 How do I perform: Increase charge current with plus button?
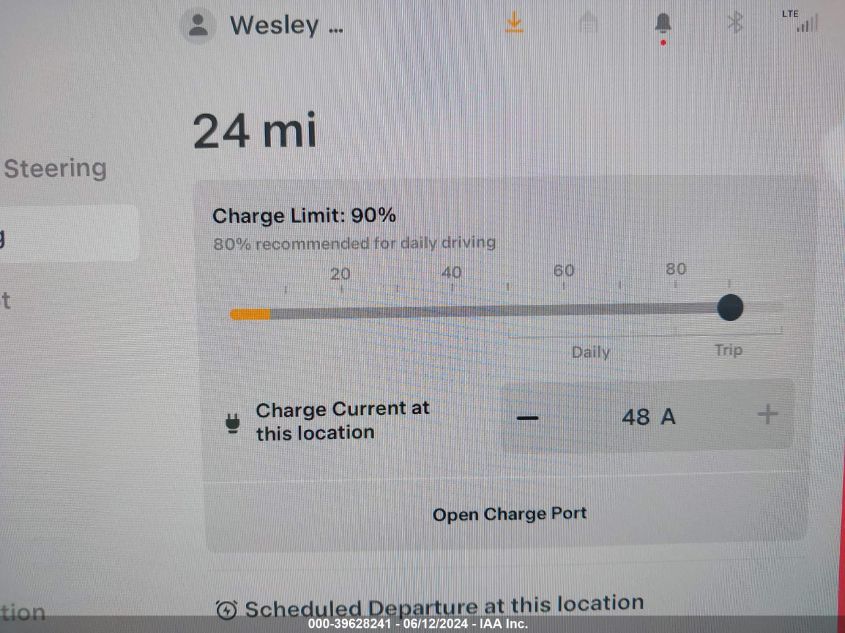pyautogui.click(x=767, y=415)
